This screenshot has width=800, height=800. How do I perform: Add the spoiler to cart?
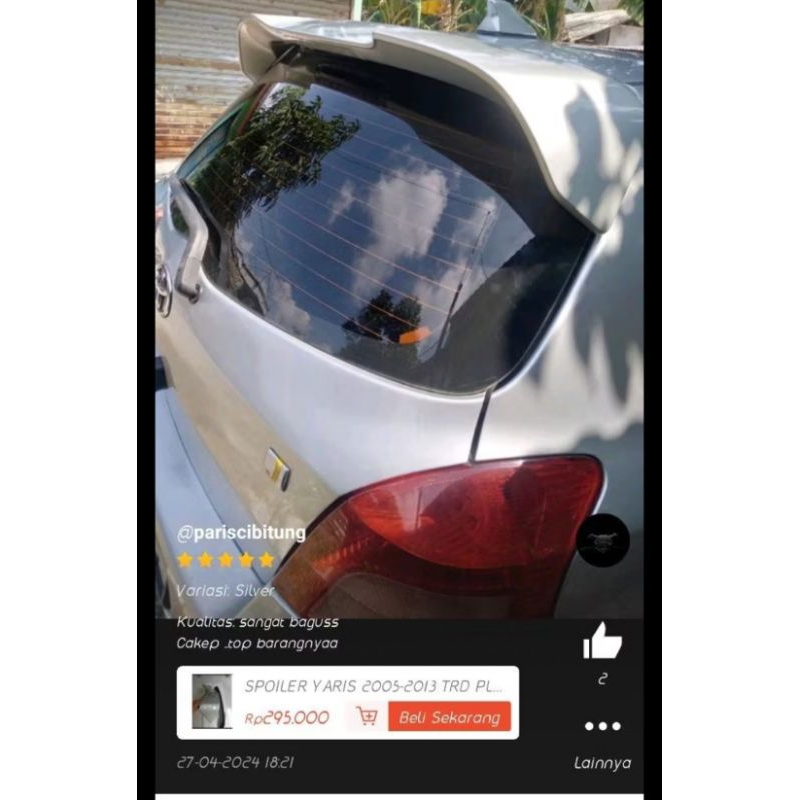point(367,716)
